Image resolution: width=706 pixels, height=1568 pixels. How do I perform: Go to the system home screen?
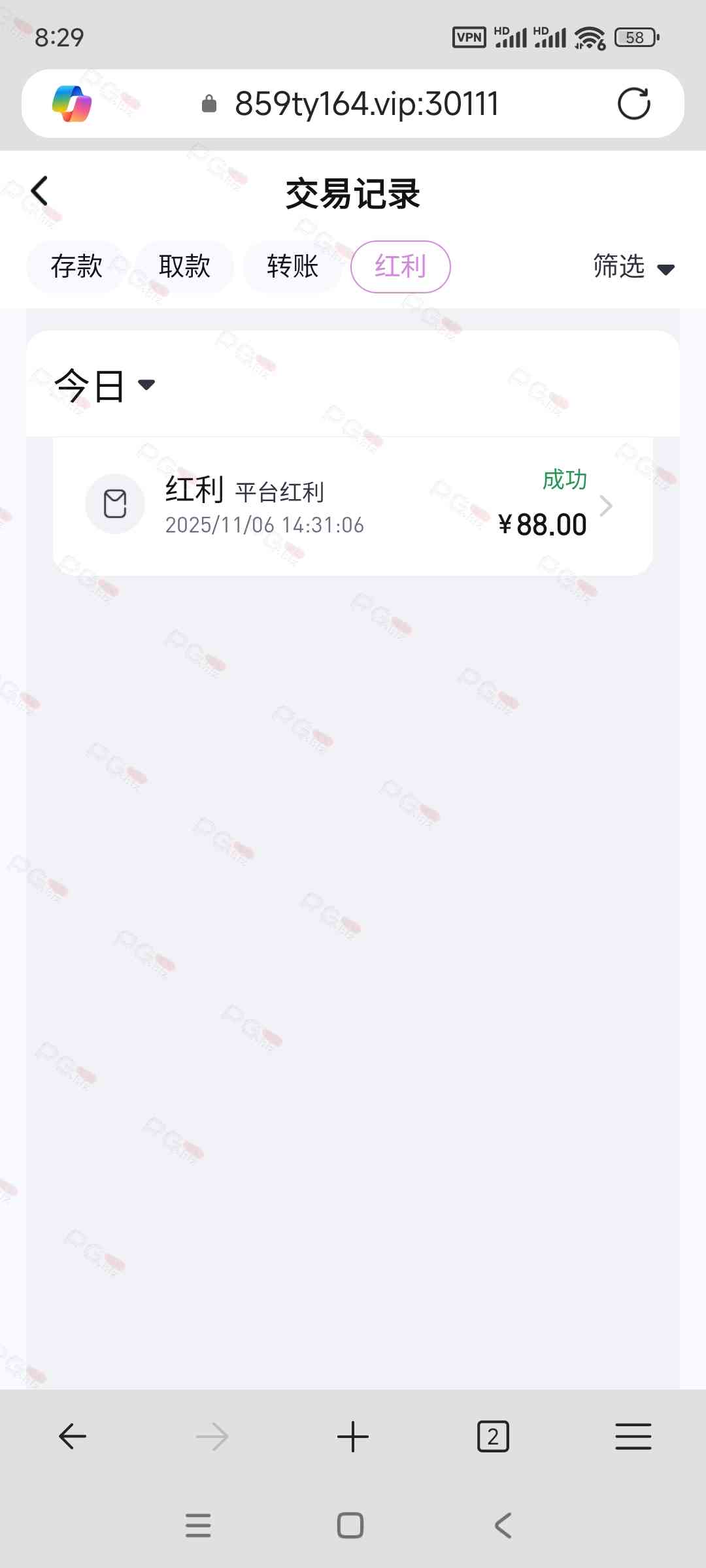click(350, 1526)
